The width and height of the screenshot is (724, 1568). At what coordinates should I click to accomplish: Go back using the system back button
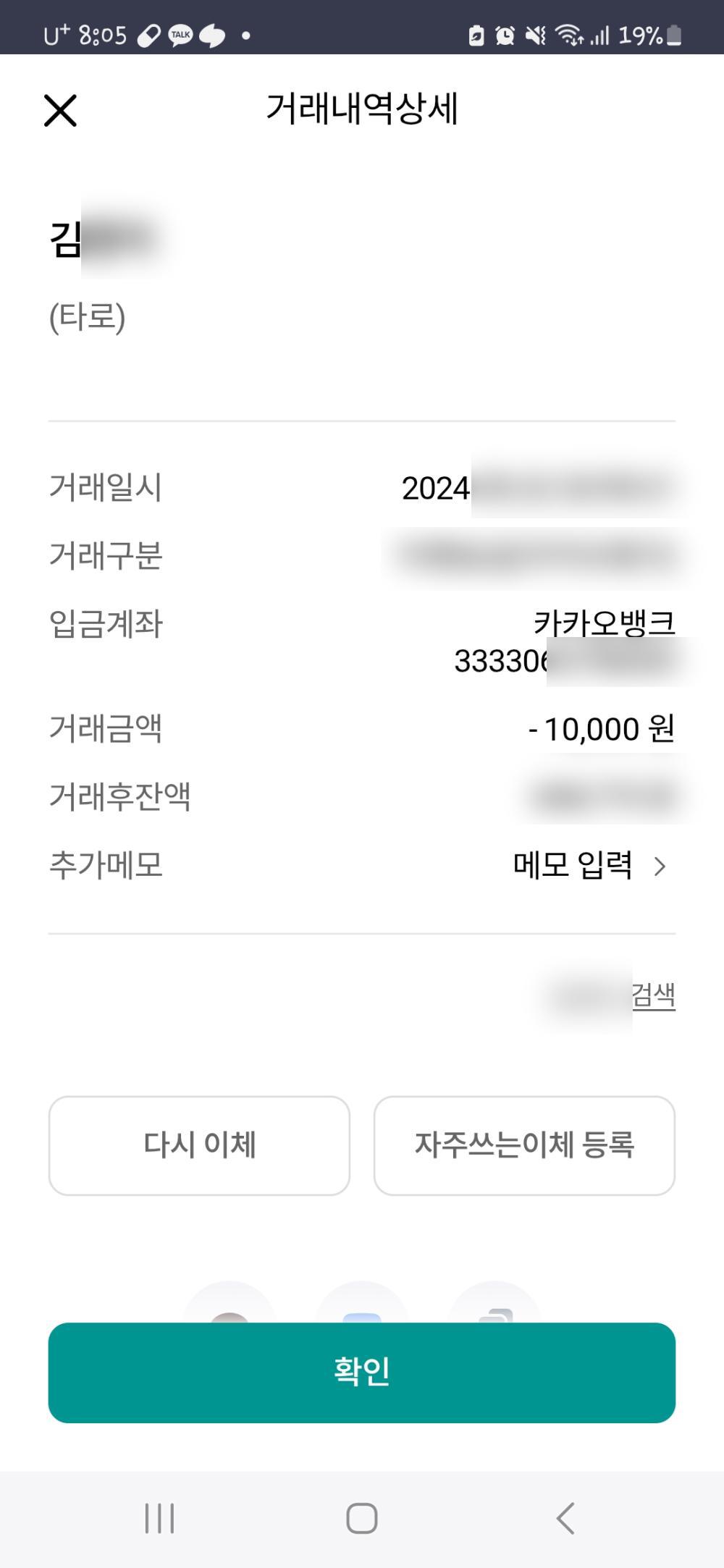565,1518
